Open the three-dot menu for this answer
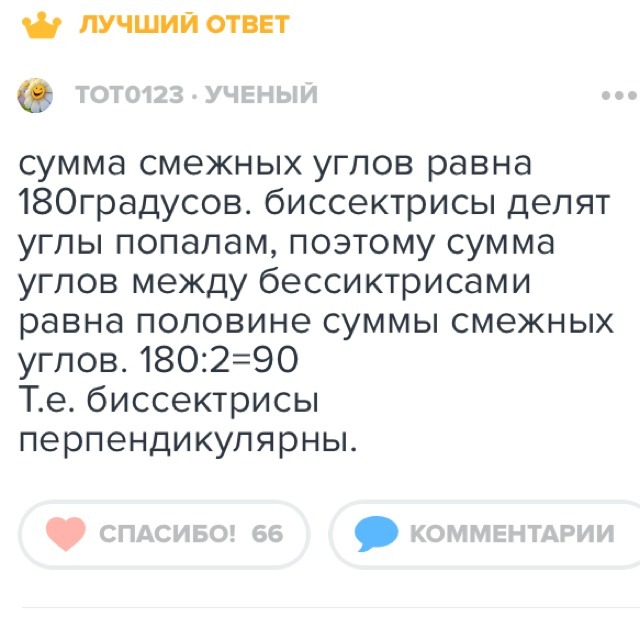 click(x=618, y=96)
